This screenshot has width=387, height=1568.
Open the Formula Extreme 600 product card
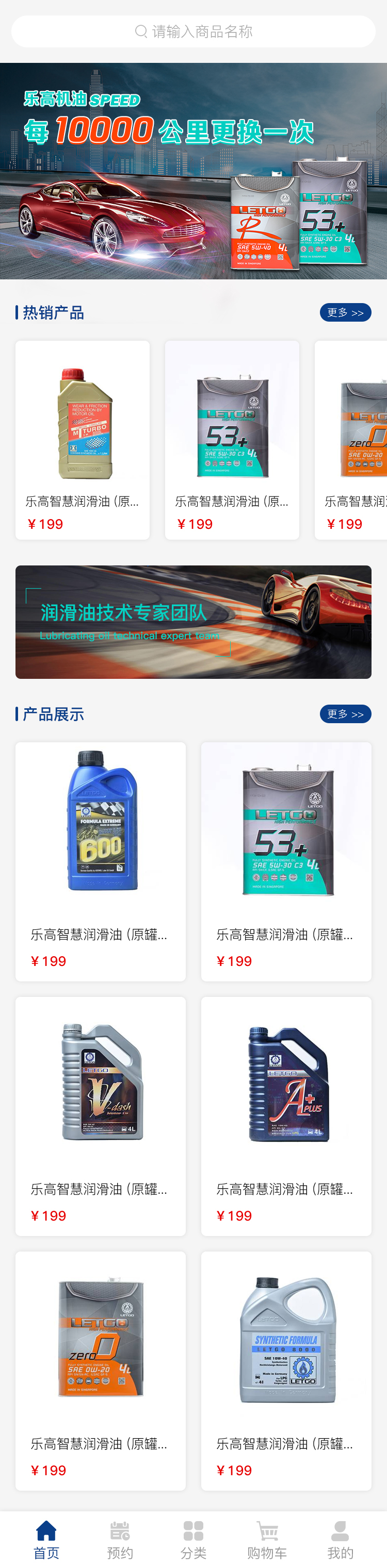tap(101, 861)
